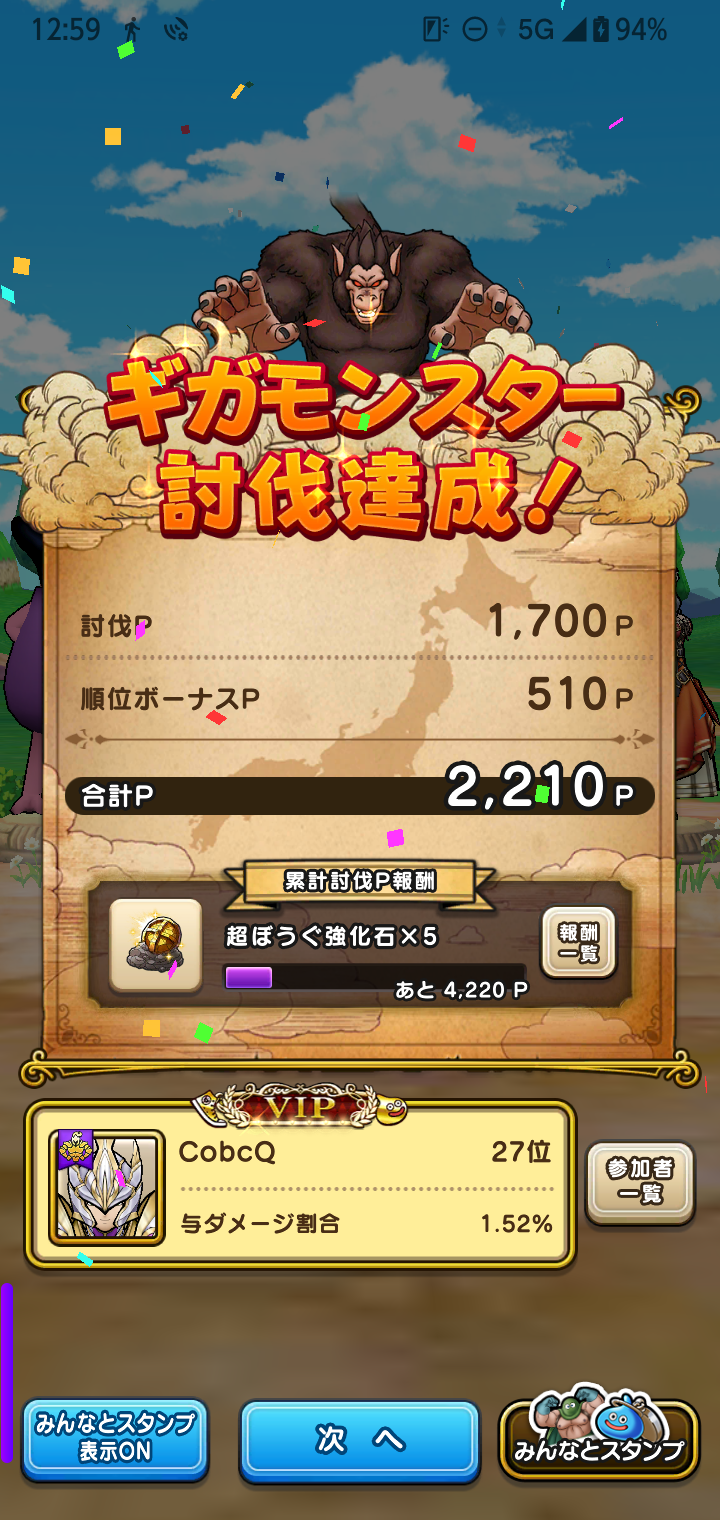View the 参加者一覧 participant list
Viewport: 720px width, 1520px height.
click(639, 1183)
